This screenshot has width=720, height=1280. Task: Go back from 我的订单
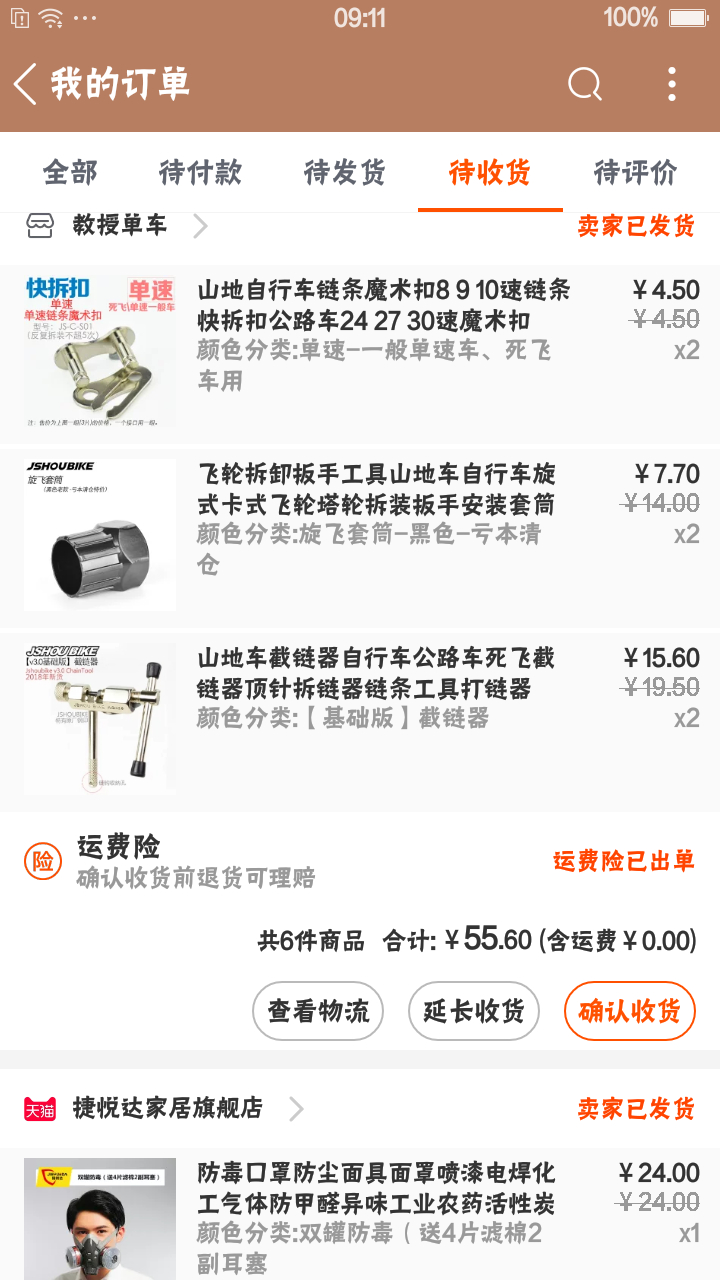point(26,84)
